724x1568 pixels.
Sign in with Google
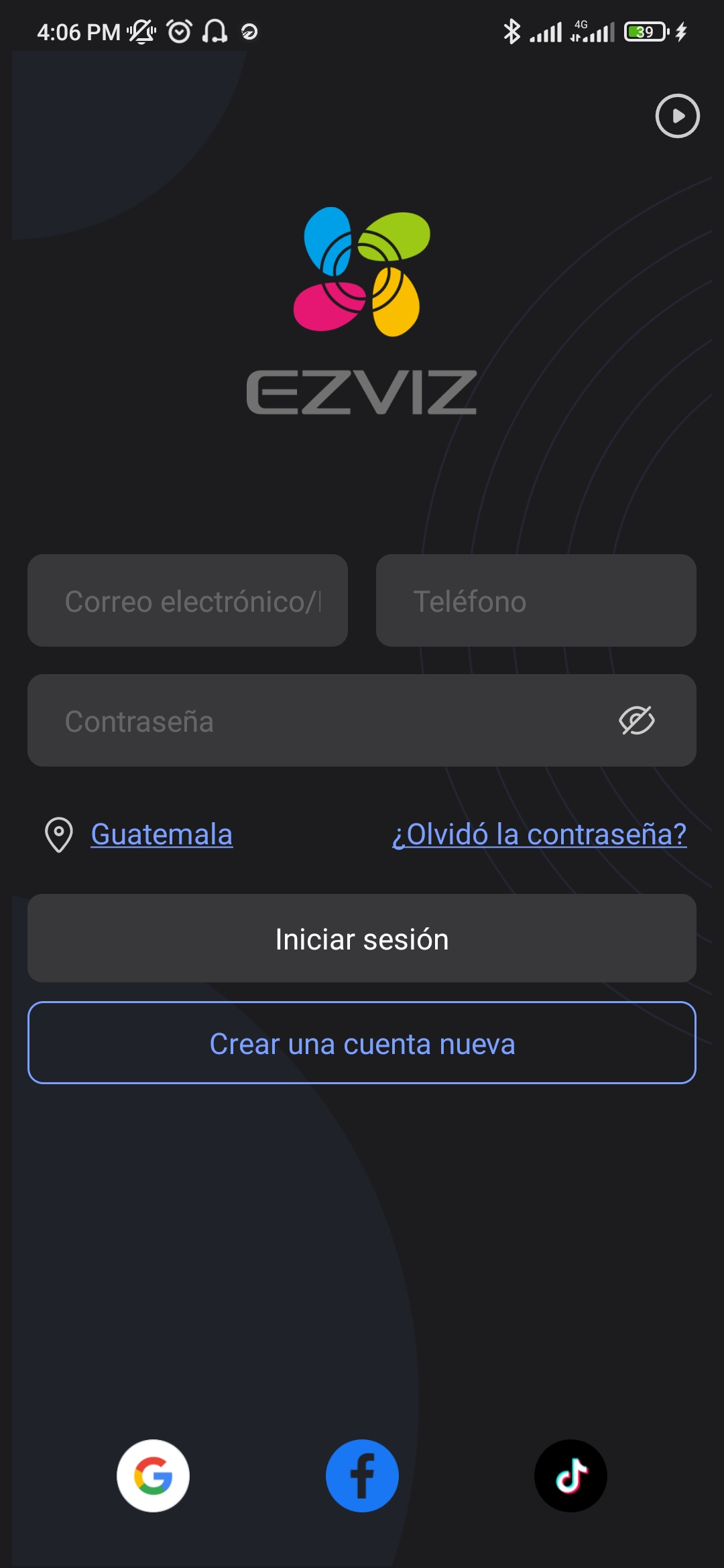click(x=153, y=1476)
